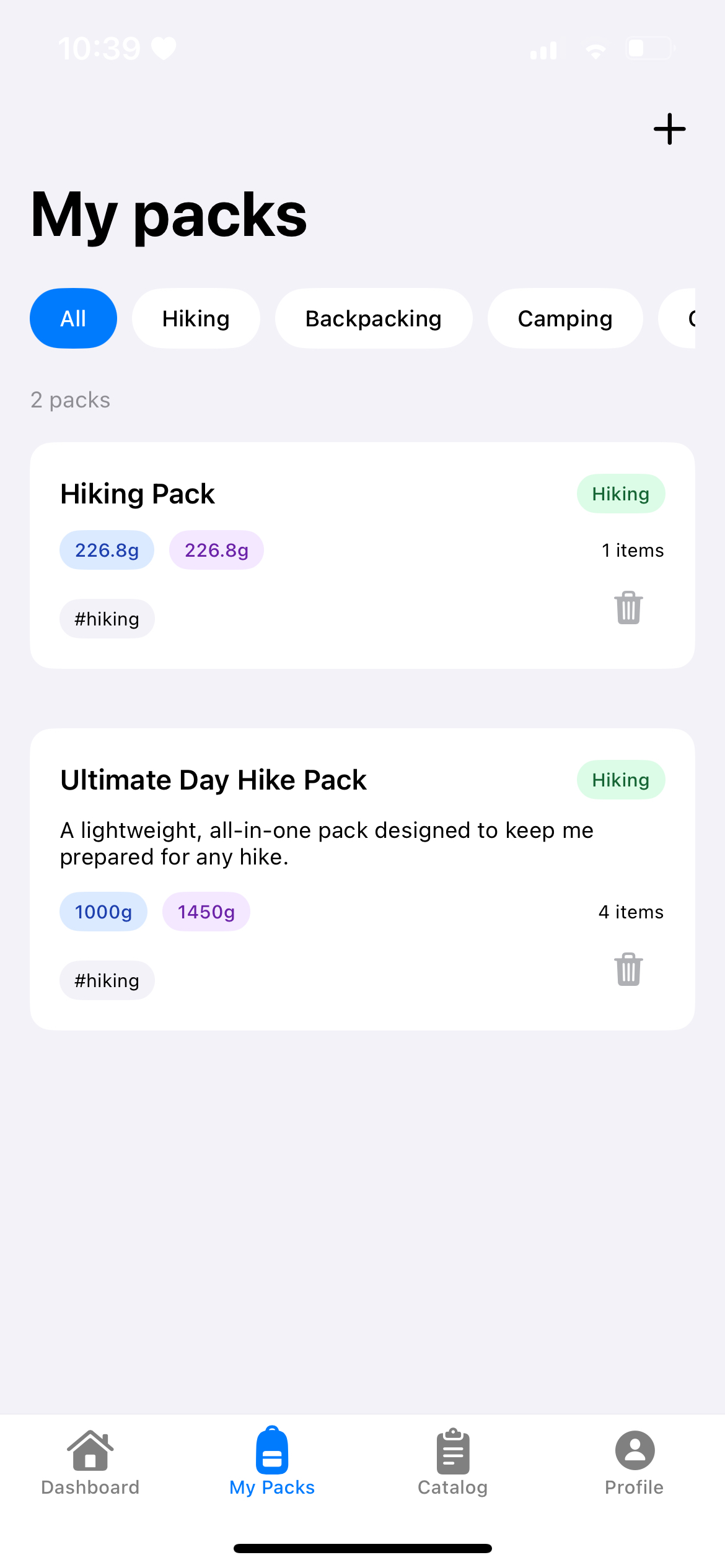The image size is (725, 1568).
Task: Select the Backpacking filter chip
Action: click(x=374, y=318)
